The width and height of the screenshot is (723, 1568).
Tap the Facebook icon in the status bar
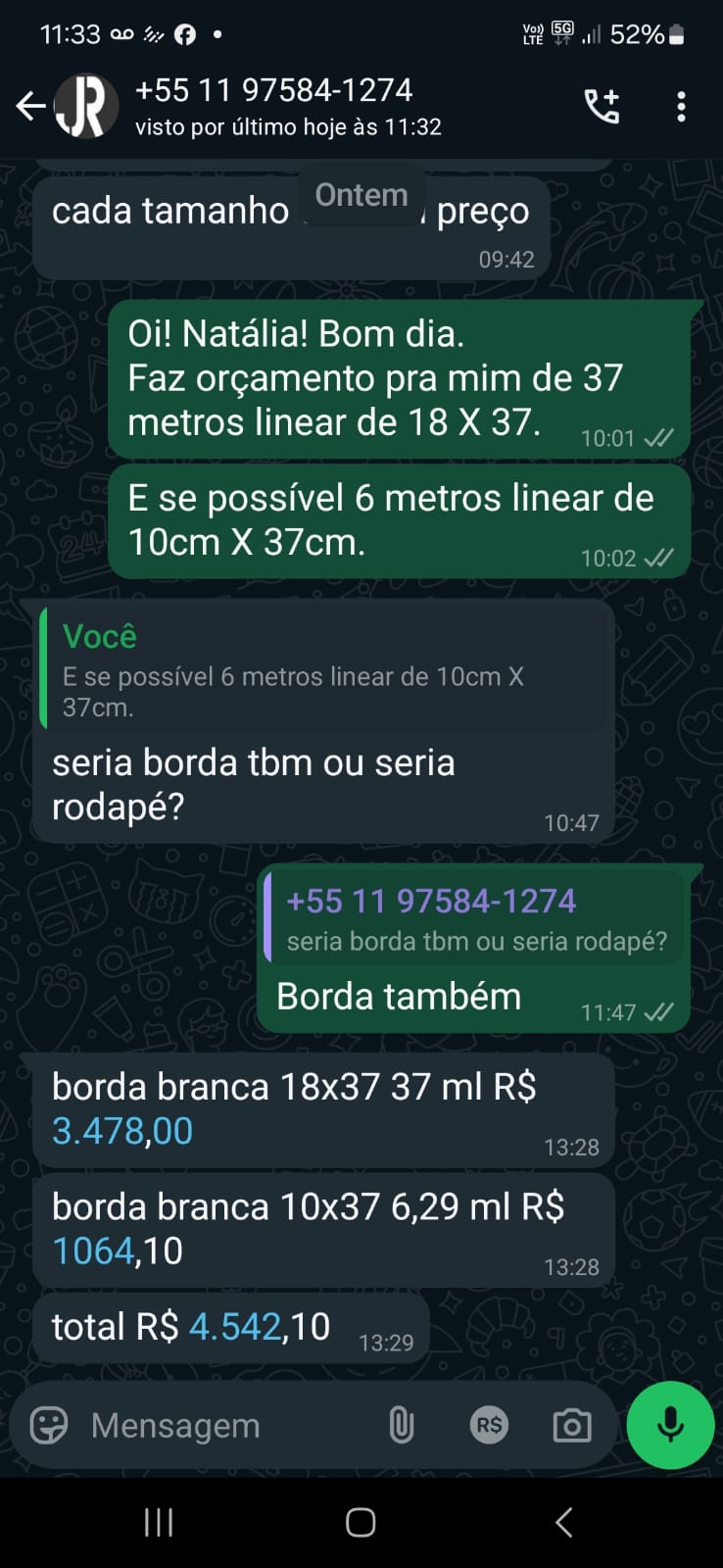coord(183,33)
